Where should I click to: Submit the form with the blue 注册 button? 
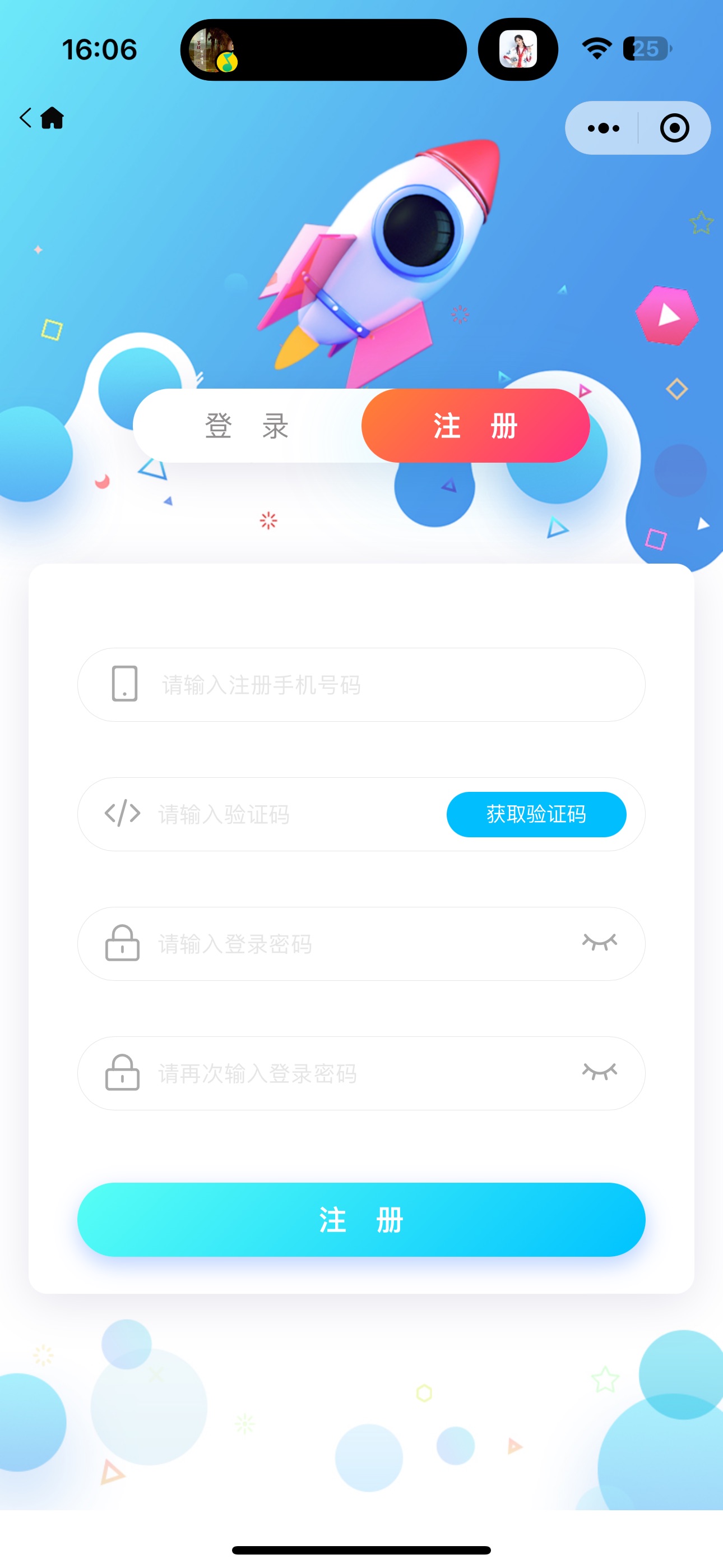click(361, 1220)
